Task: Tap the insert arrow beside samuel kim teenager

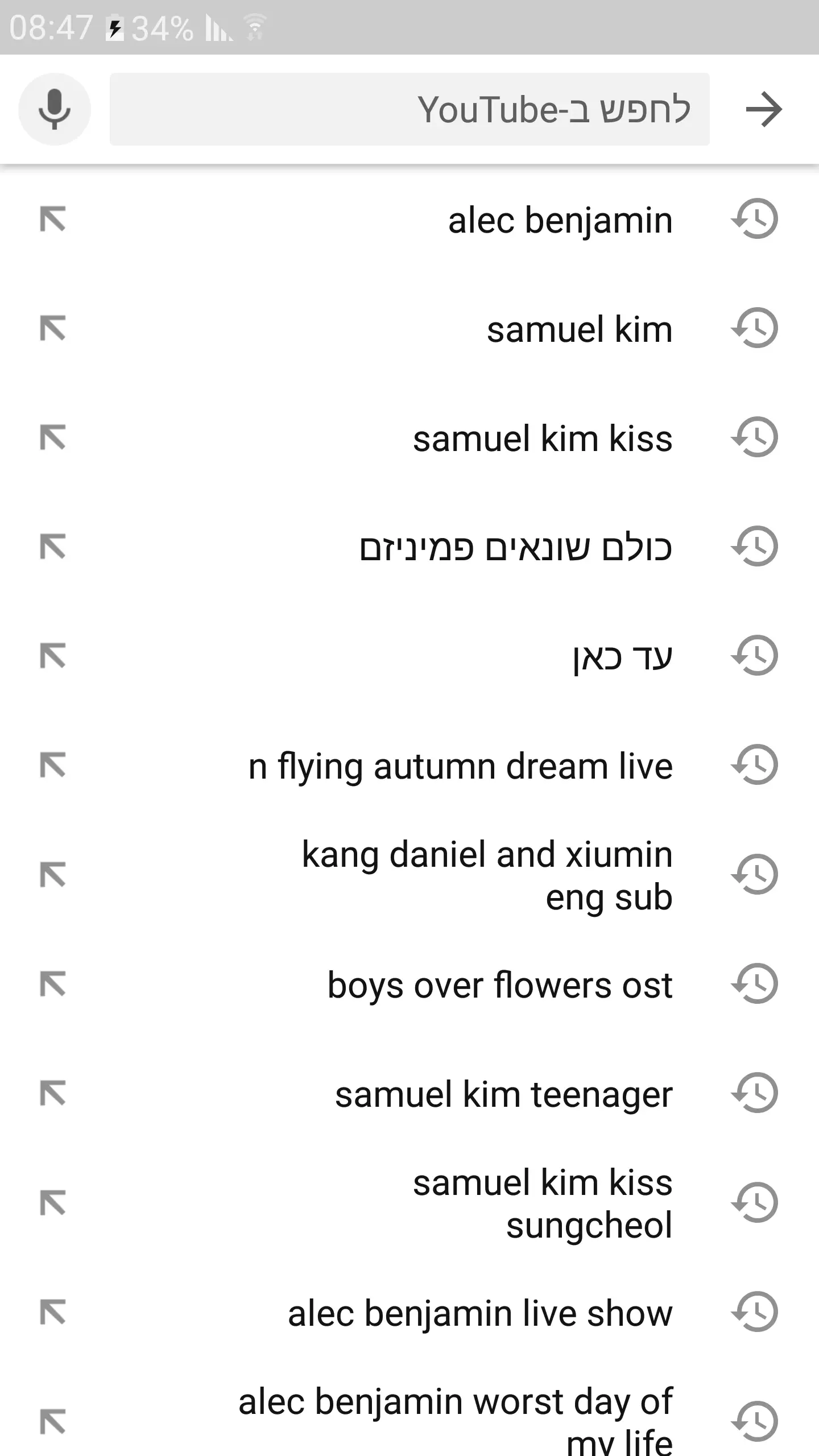Action: coord(53,1093)
